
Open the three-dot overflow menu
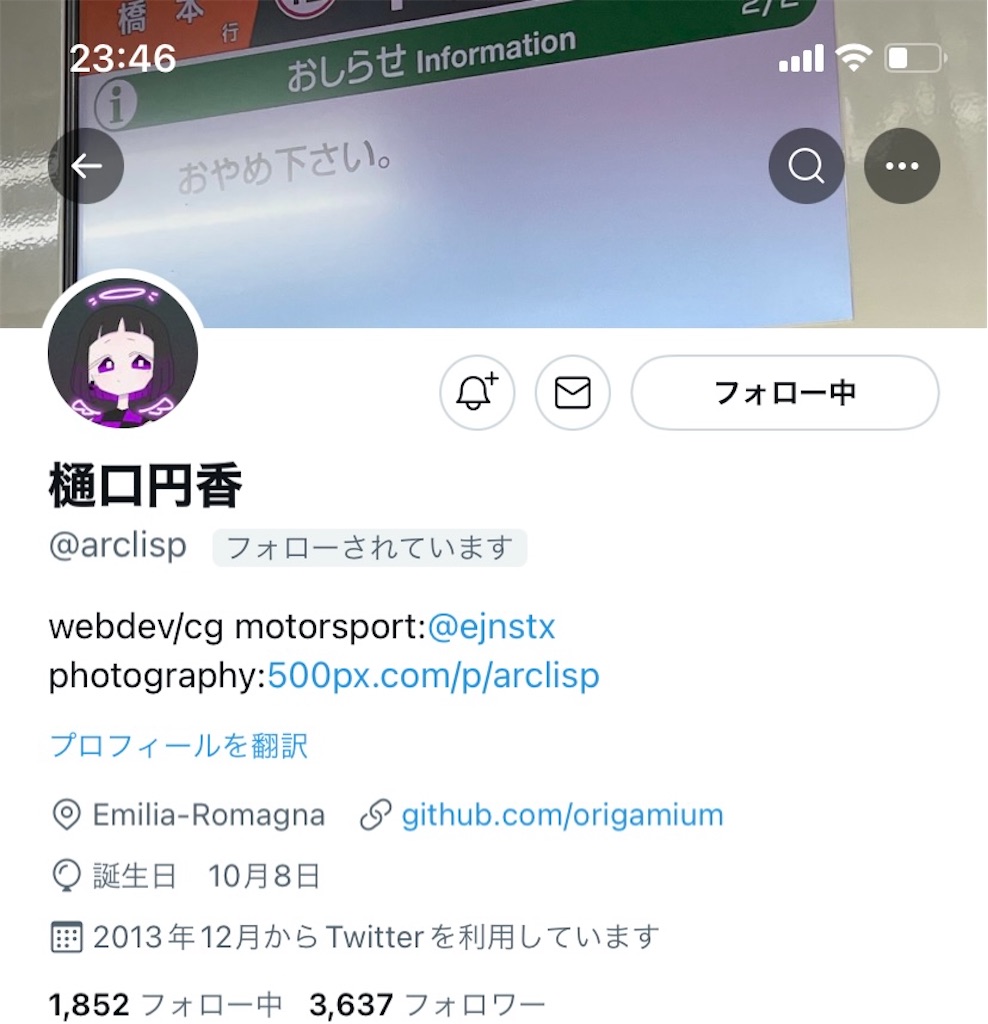[902, 166]
